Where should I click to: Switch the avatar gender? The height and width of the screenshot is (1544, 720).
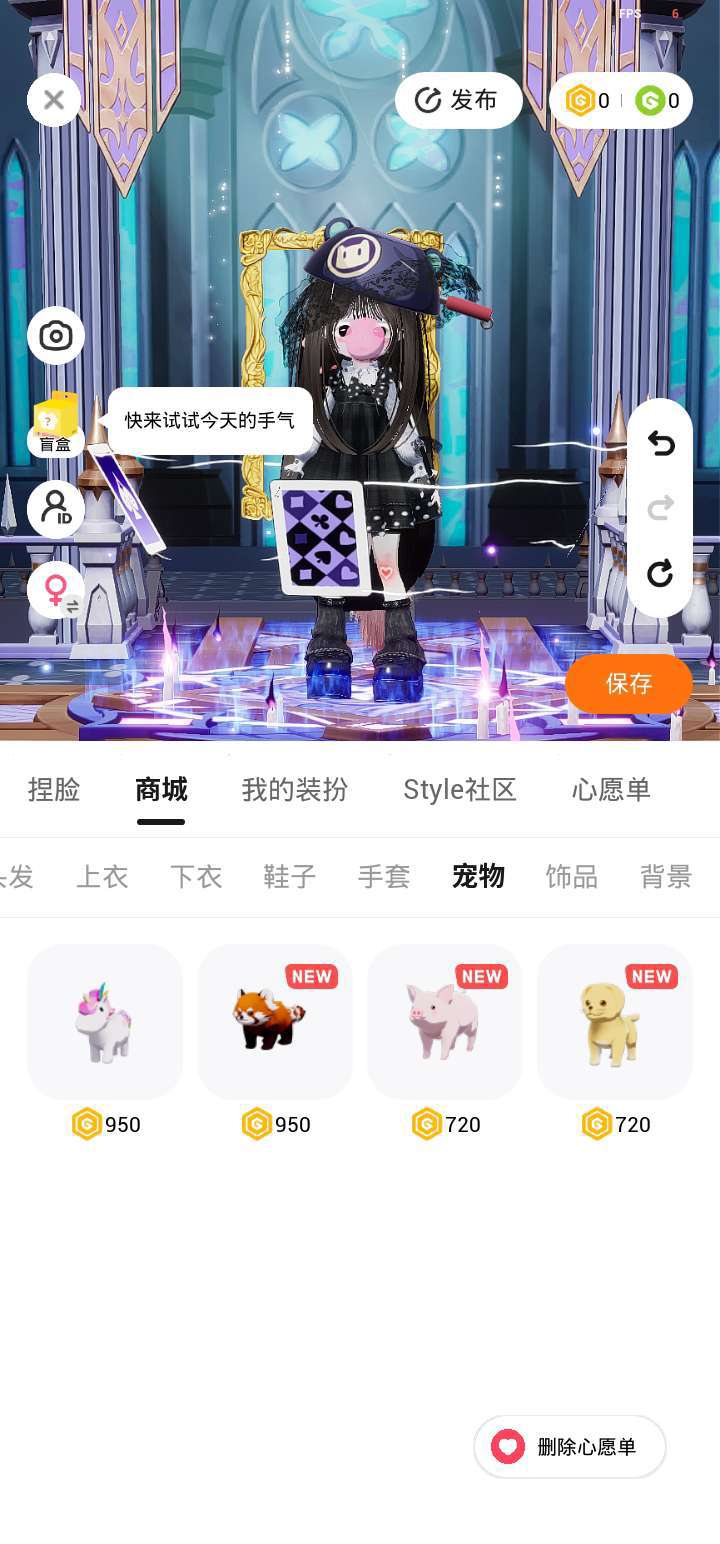point(56,590)
